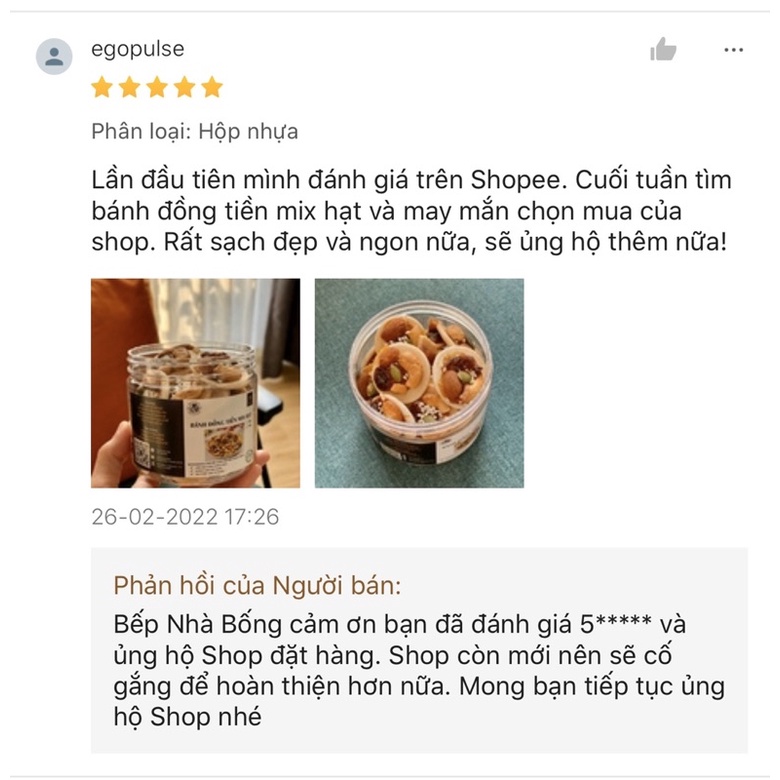
Task: View review photo of open cookie jar
Action: (x=419, y=383)
